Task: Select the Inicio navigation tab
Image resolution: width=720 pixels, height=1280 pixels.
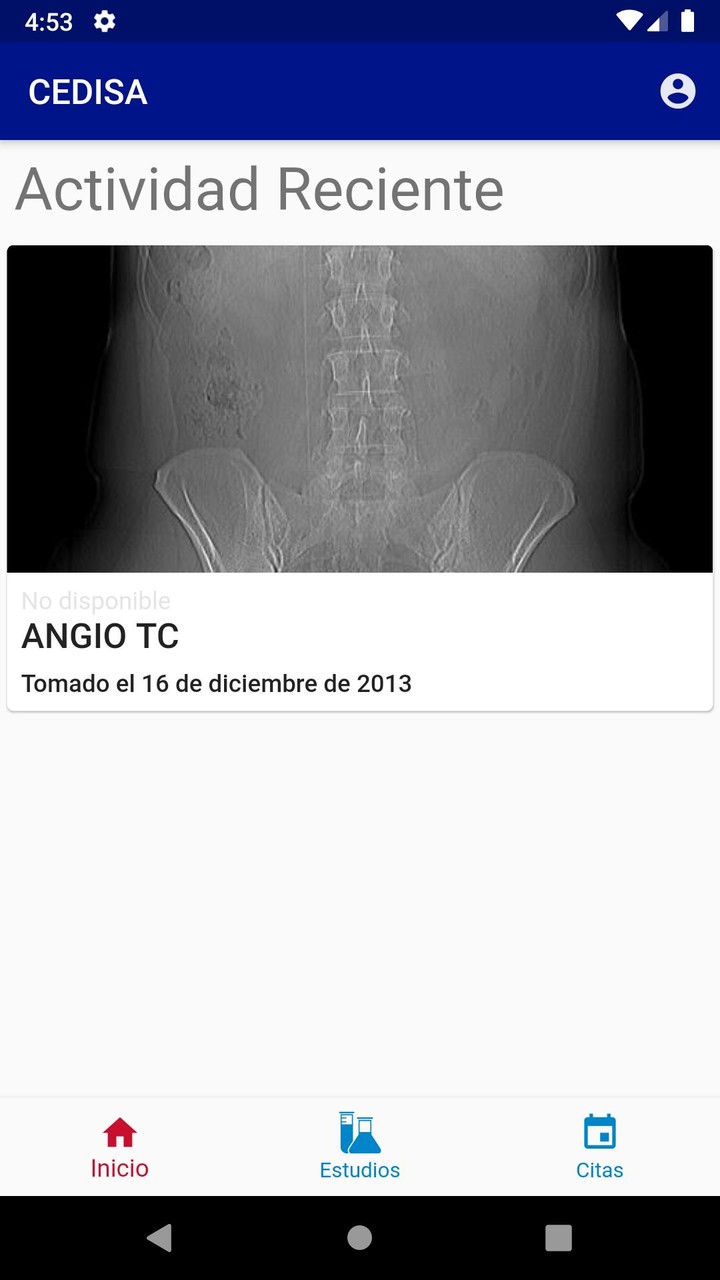Action: 119,1147
